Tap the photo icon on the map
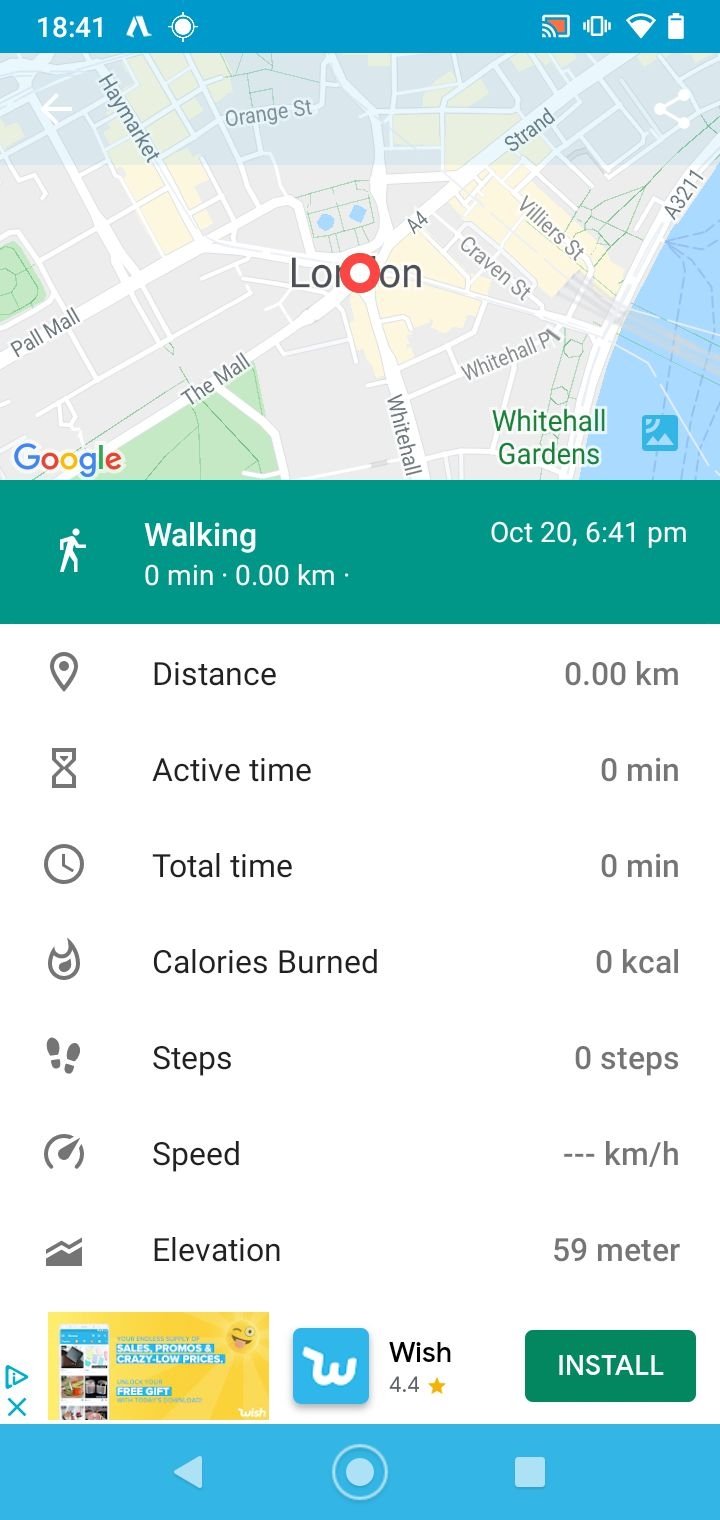 (x=660, y=433)
